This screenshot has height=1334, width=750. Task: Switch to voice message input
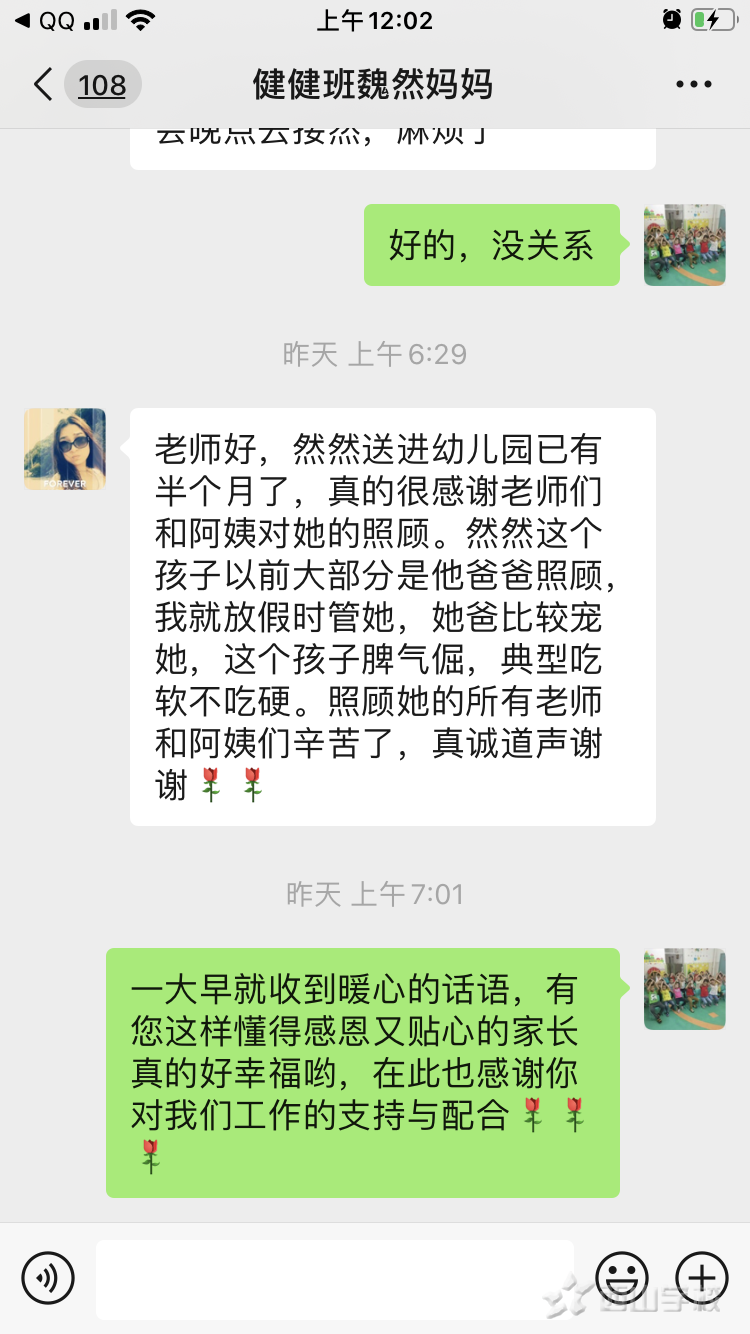[x=48, y=1277]
